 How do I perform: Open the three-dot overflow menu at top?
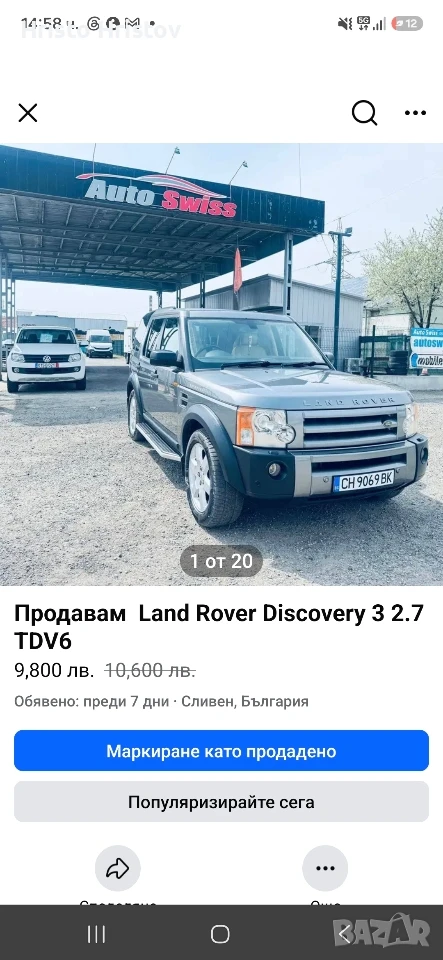[x=415, y=113]
